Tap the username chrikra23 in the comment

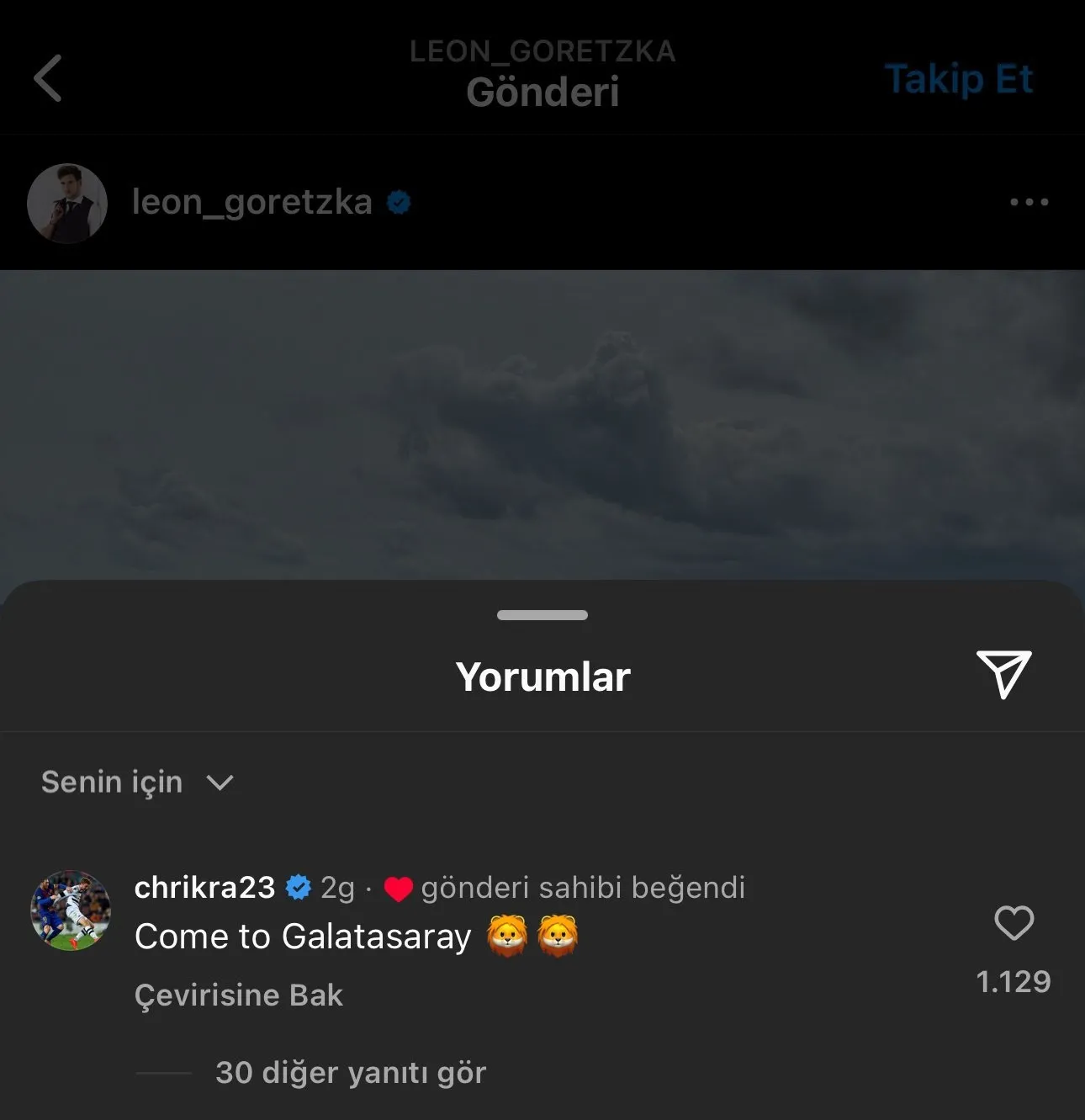(x=204, y=887)
